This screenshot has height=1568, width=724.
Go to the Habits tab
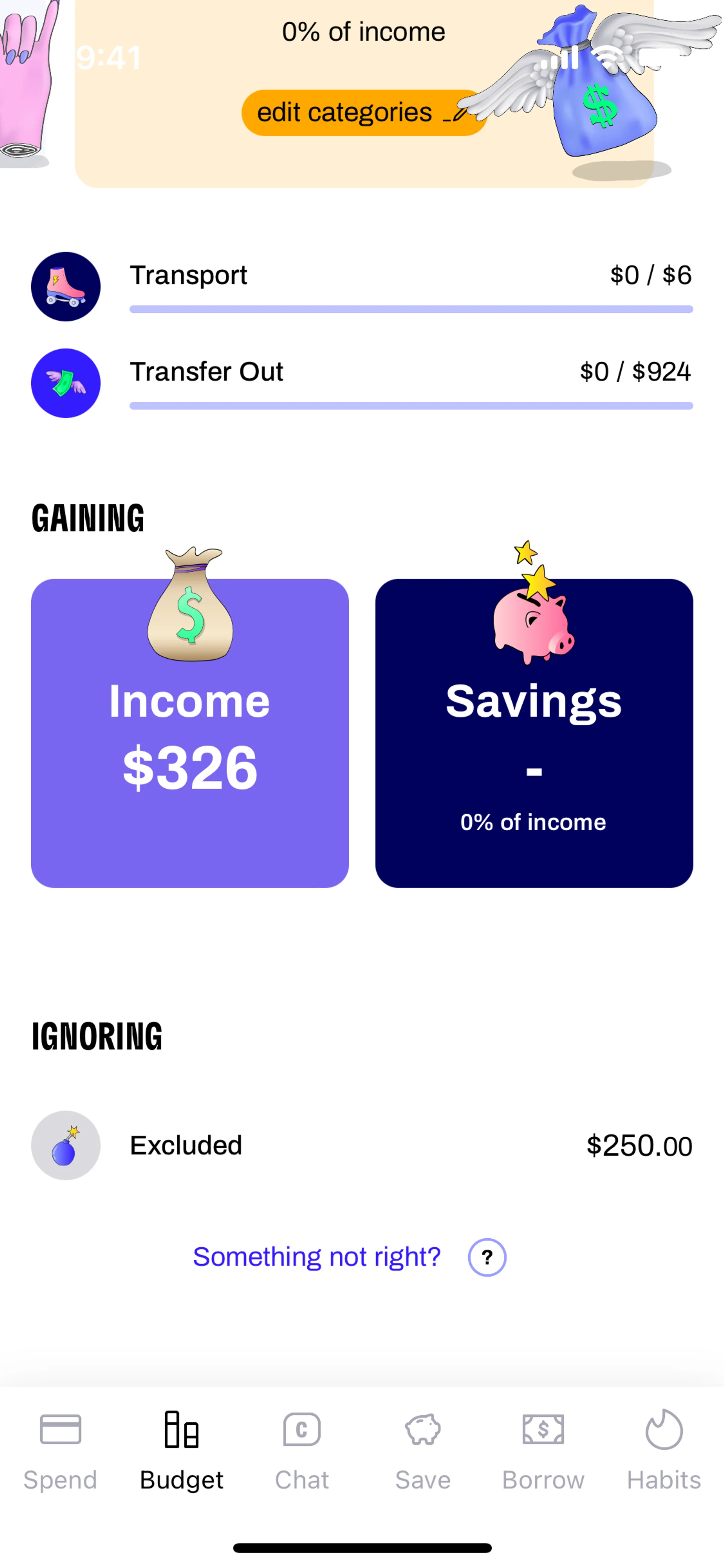664,1451
